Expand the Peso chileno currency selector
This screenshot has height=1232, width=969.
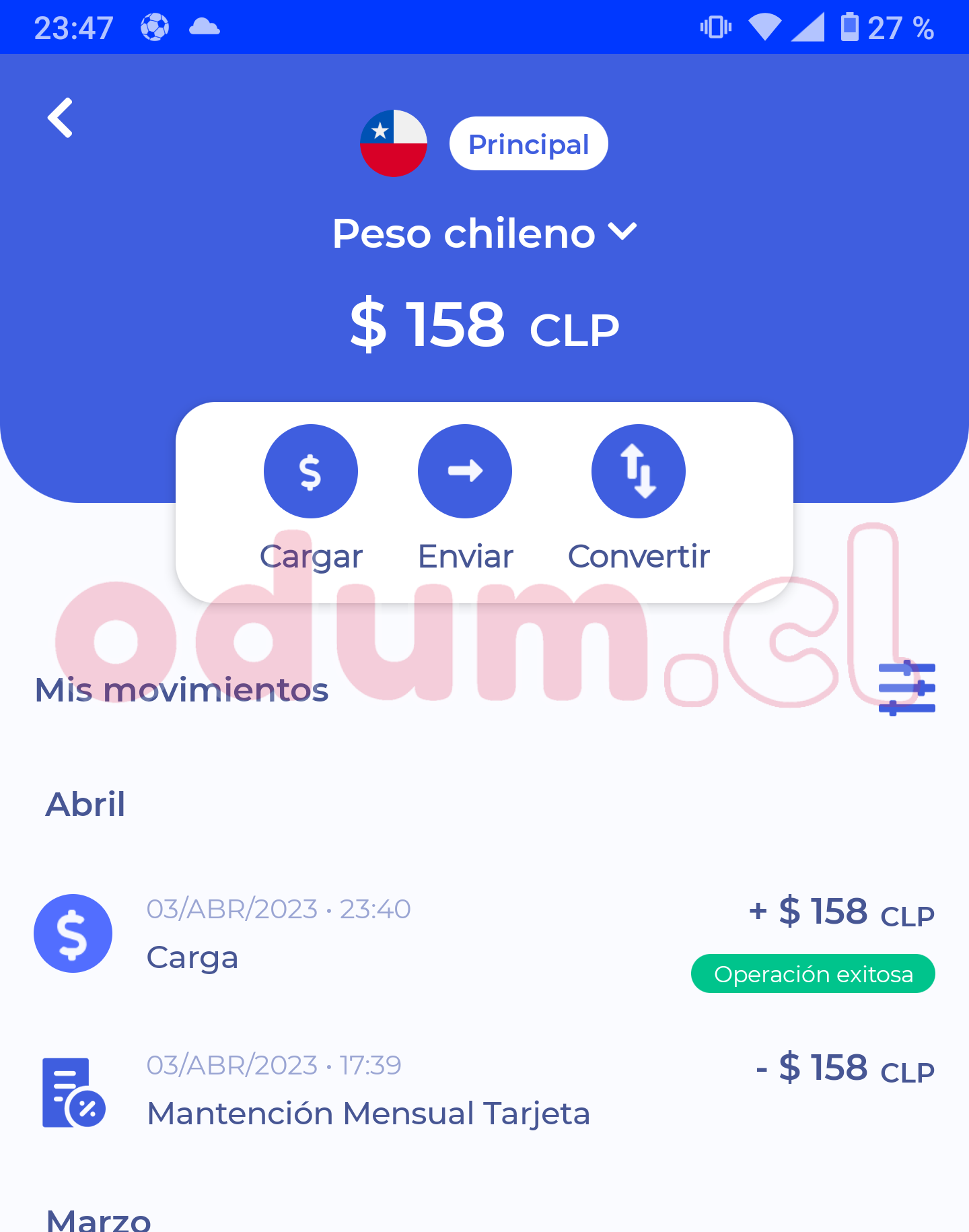pos(485,234)
